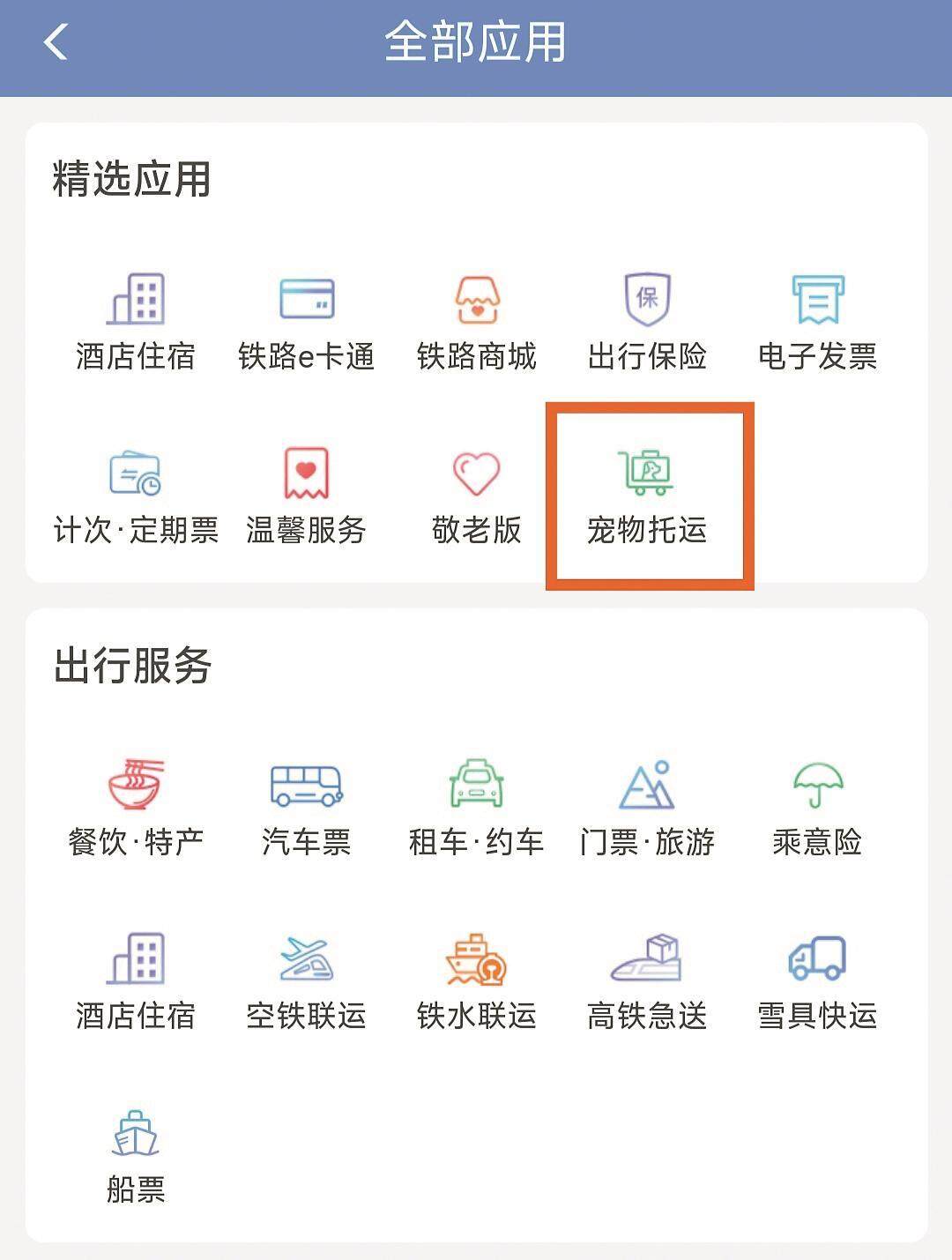
Task: Open 租车·约车
Action: click(476, 807)
